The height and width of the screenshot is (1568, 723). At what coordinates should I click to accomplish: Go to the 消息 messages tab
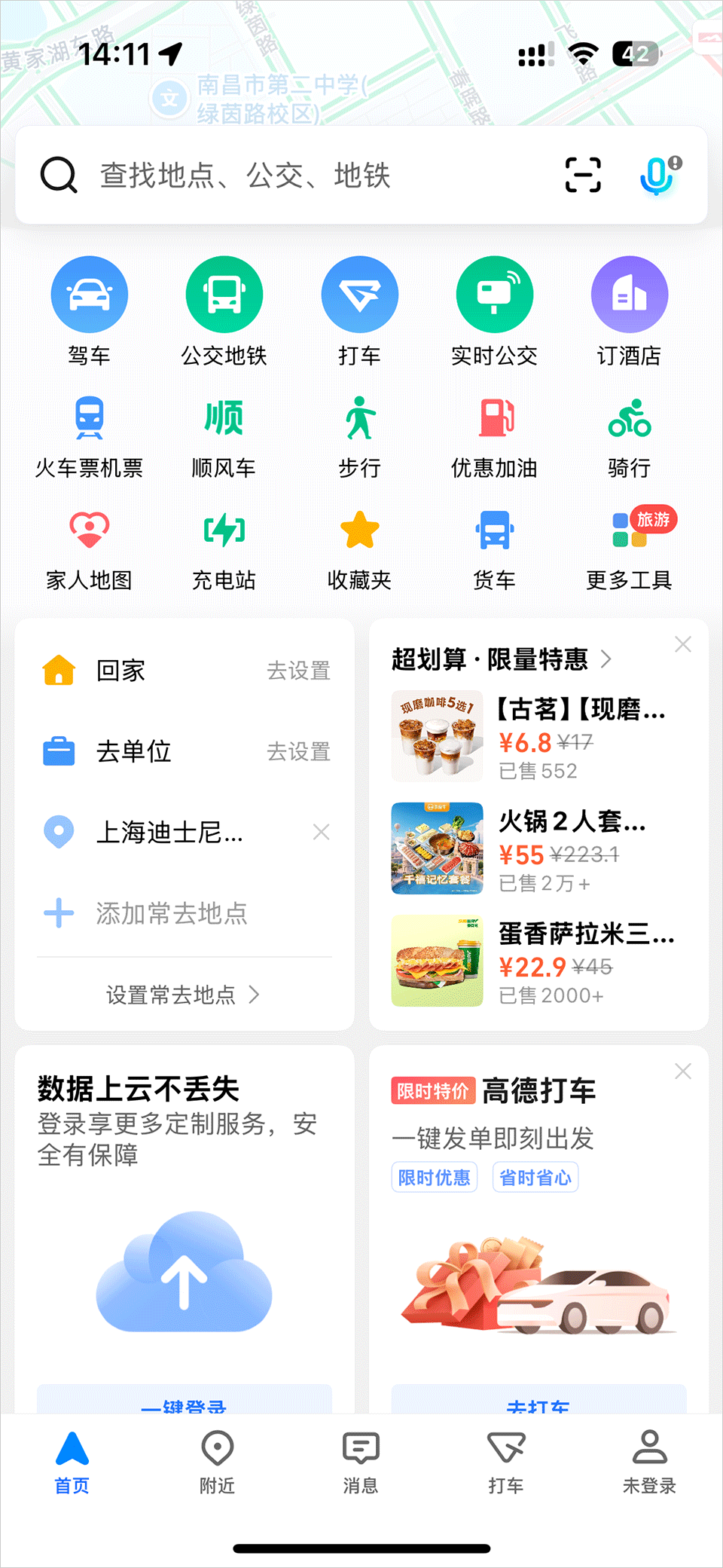click(x=361, y=1463)
